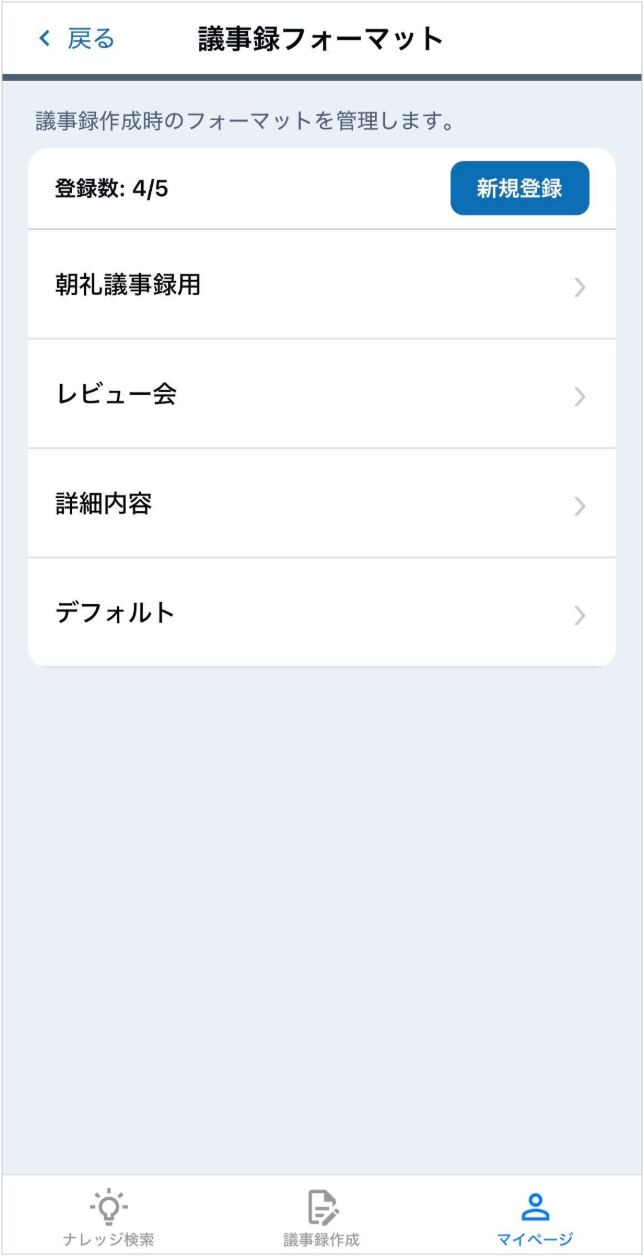Open the 朝礼議事録用 format
This screenshot has height=1257, width=644.
click(x=321, y=285)
